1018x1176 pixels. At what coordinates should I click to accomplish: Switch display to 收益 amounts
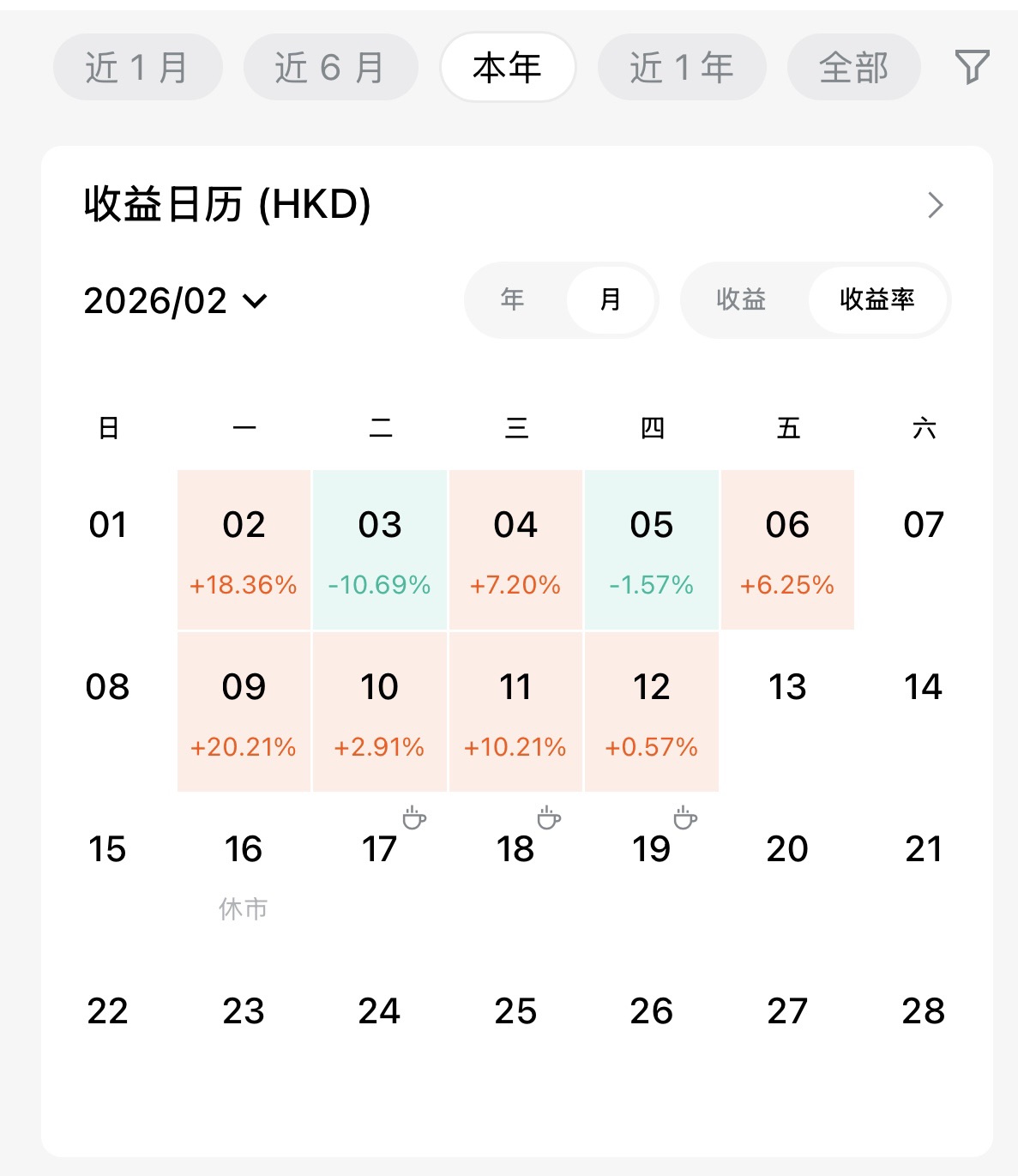[x=741, y=299]
